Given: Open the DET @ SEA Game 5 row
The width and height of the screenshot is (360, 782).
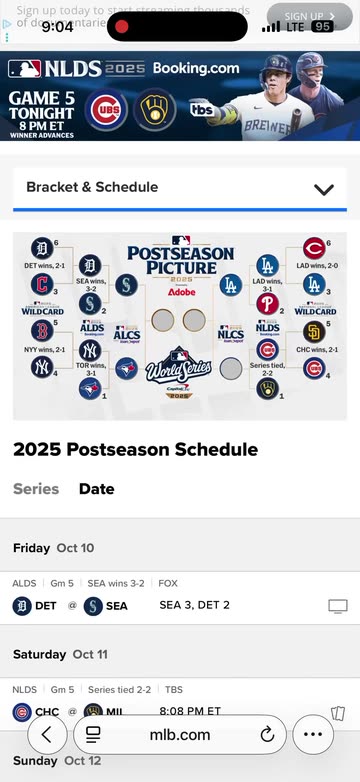Looking at the screenshot, I should (x=180, y=598).
